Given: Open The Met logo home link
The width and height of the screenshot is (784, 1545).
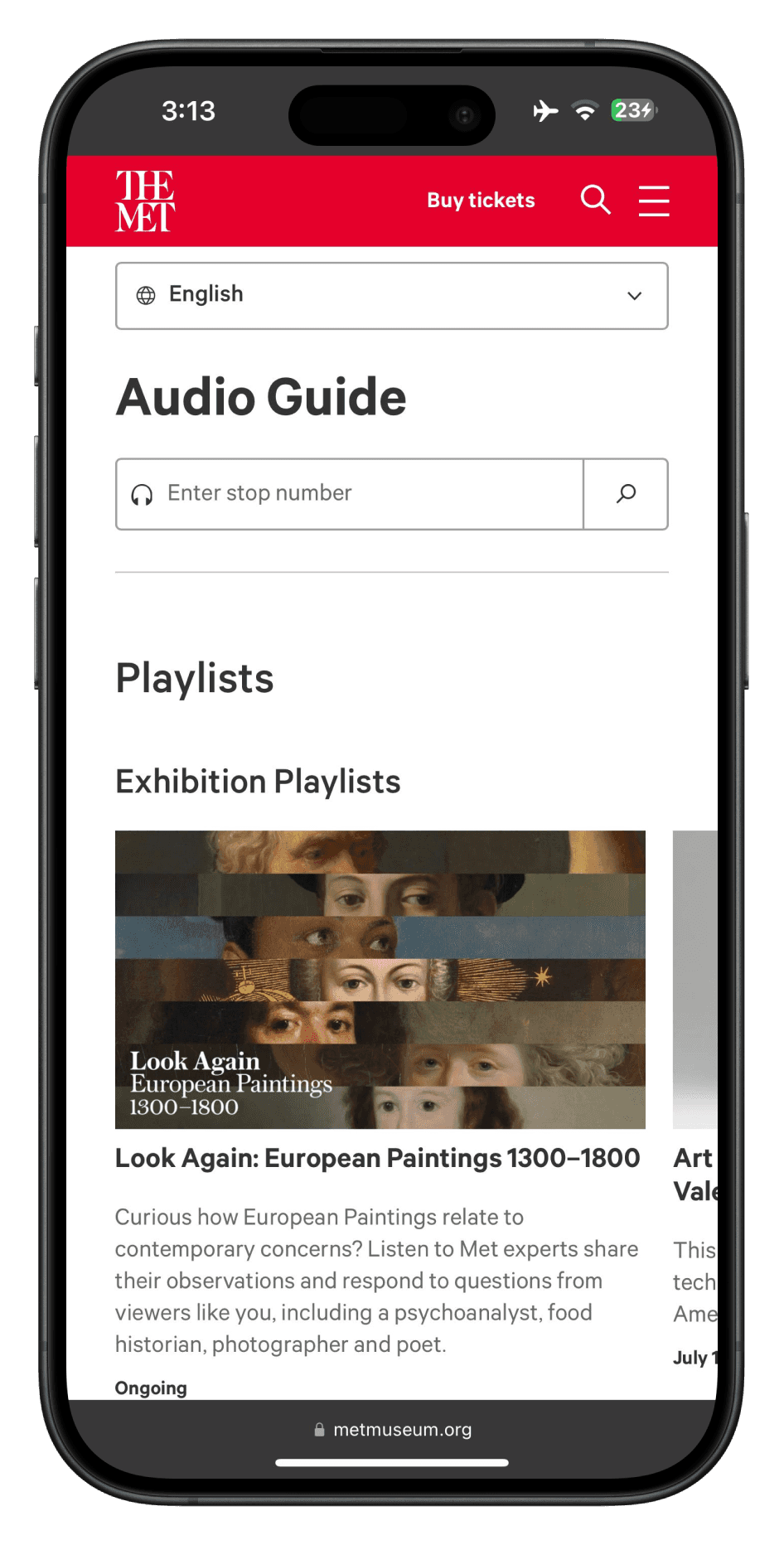Looking at the screenshot, I should pyautogui.click(x=145, y=201).
